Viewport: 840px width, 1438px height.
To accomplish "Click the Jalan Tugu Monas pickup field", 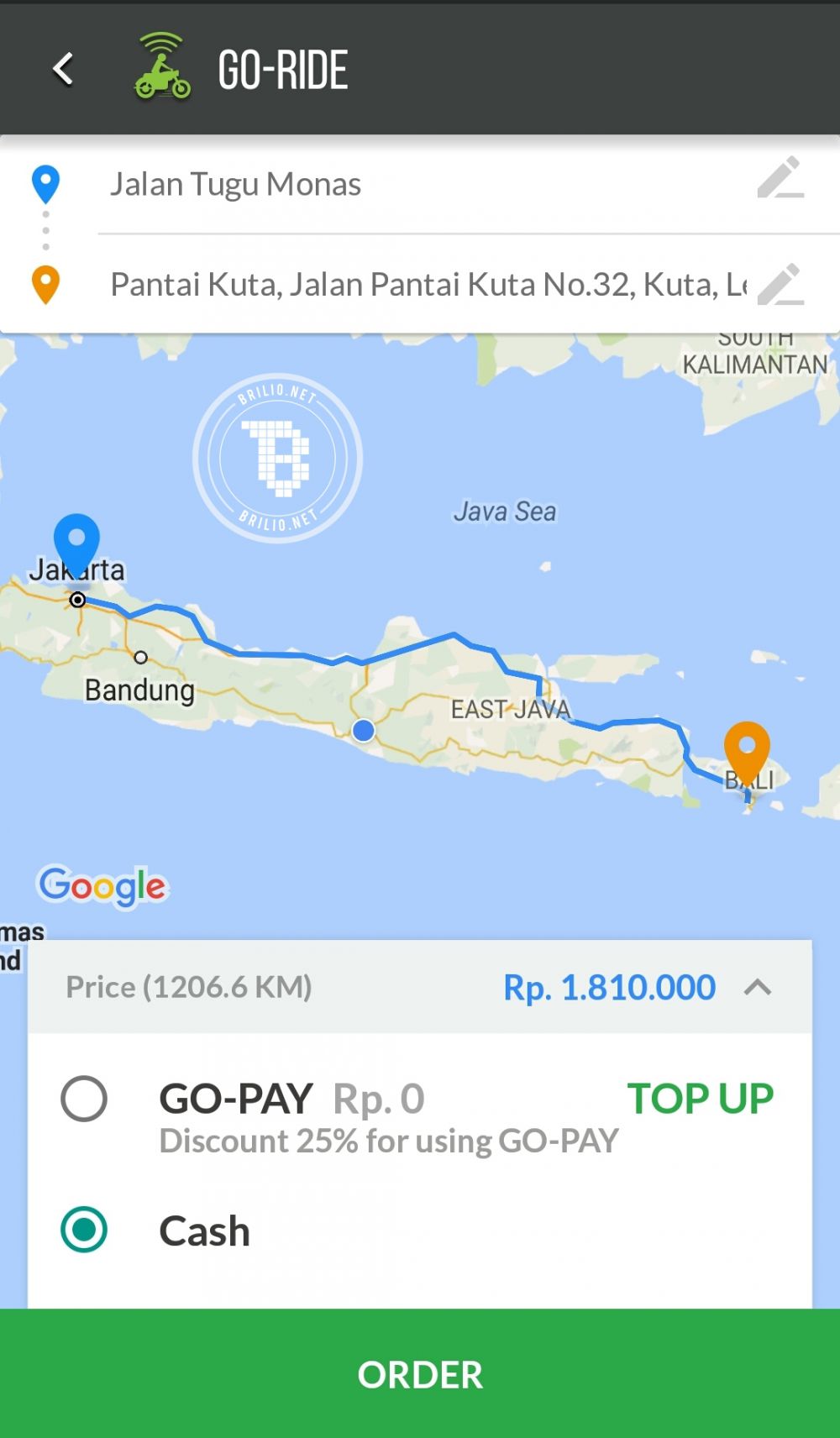I will tap(236, 183).
